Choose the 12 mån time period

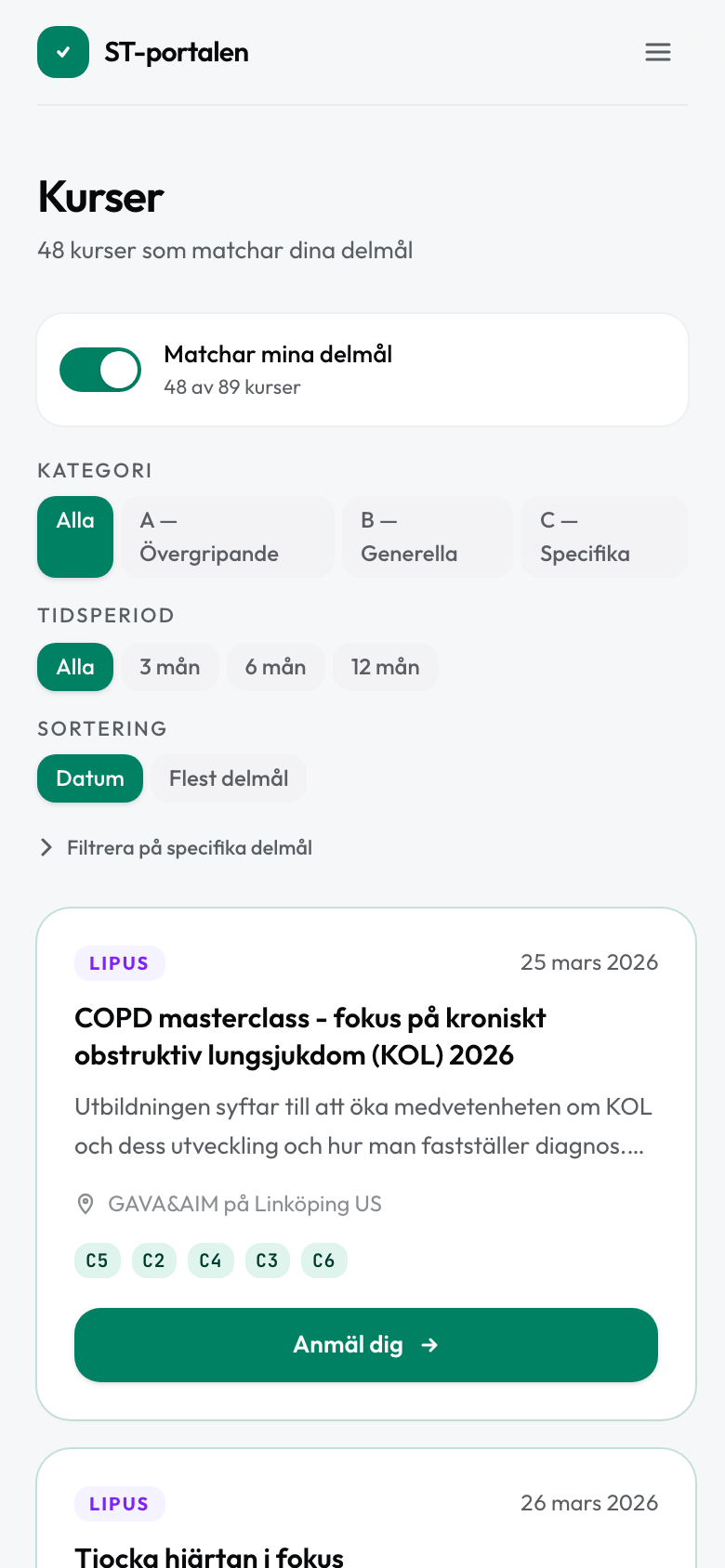pos(386,667)
